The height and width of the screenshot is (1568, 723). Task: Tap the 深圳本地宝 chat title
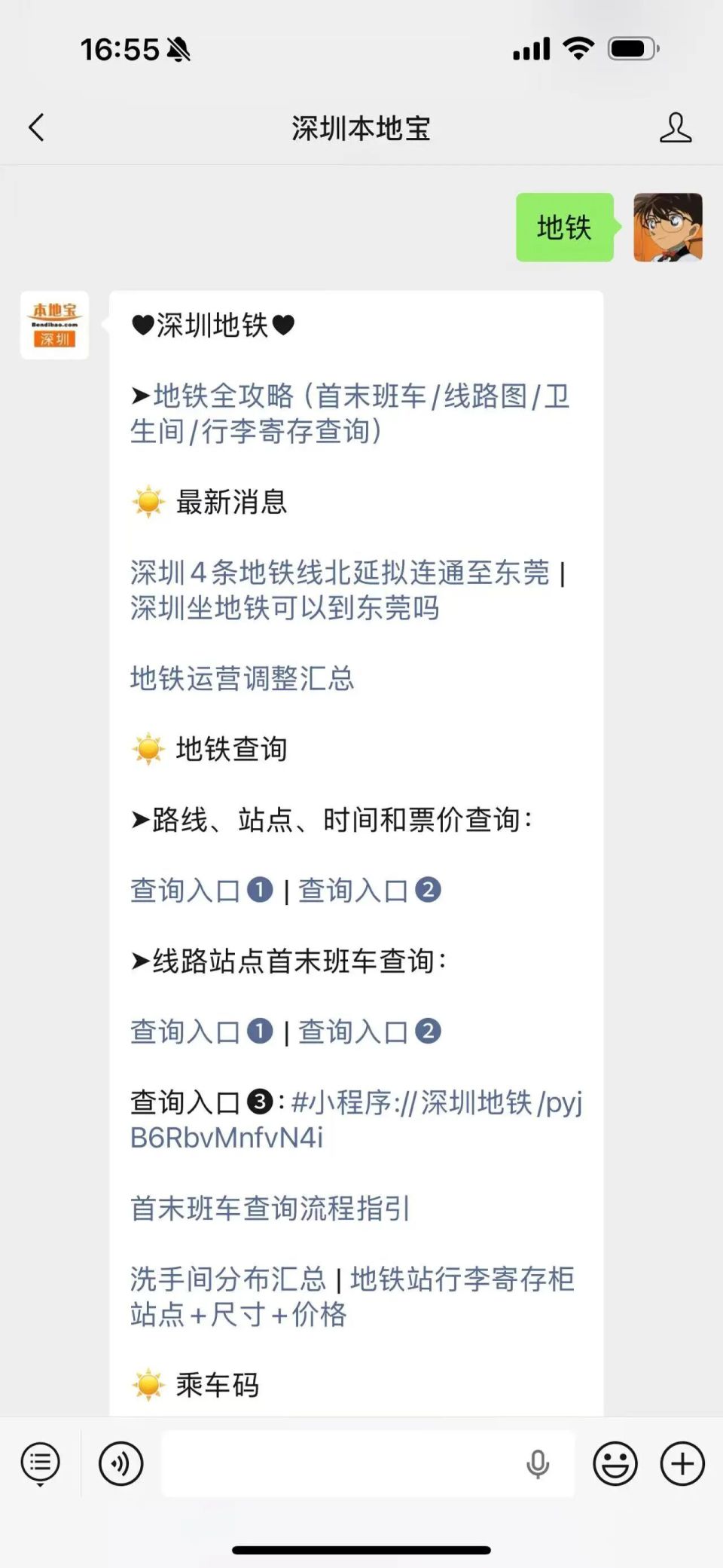(361, 128)
